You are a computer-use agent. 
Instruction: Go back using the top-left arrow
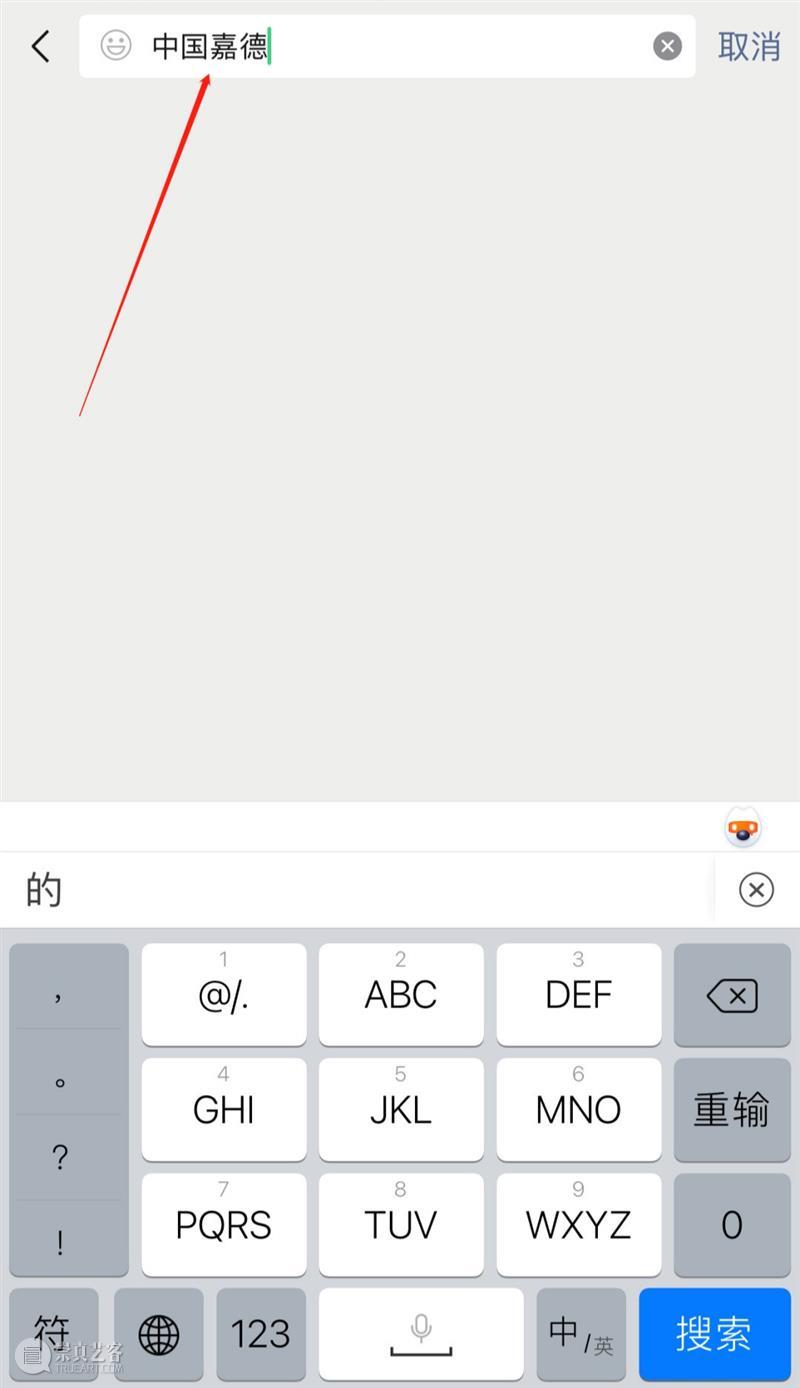click(40, 46)
